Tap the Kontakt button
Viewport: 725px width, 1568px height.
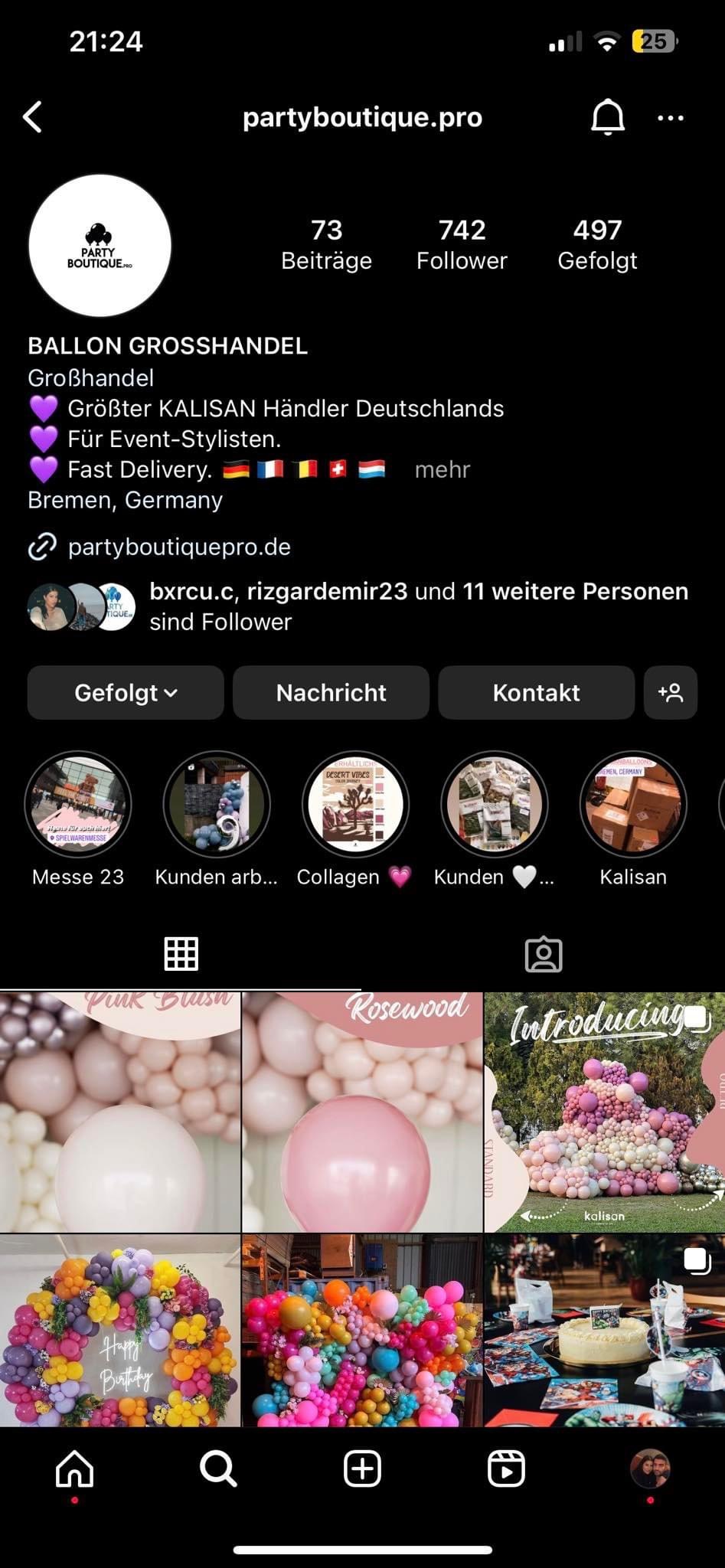coord(536,692)
